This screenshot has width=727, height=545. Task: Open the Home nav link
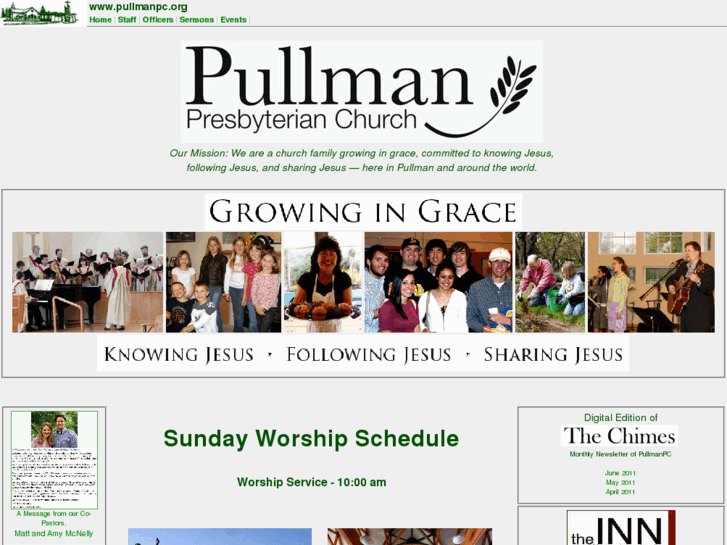[100, 20]
